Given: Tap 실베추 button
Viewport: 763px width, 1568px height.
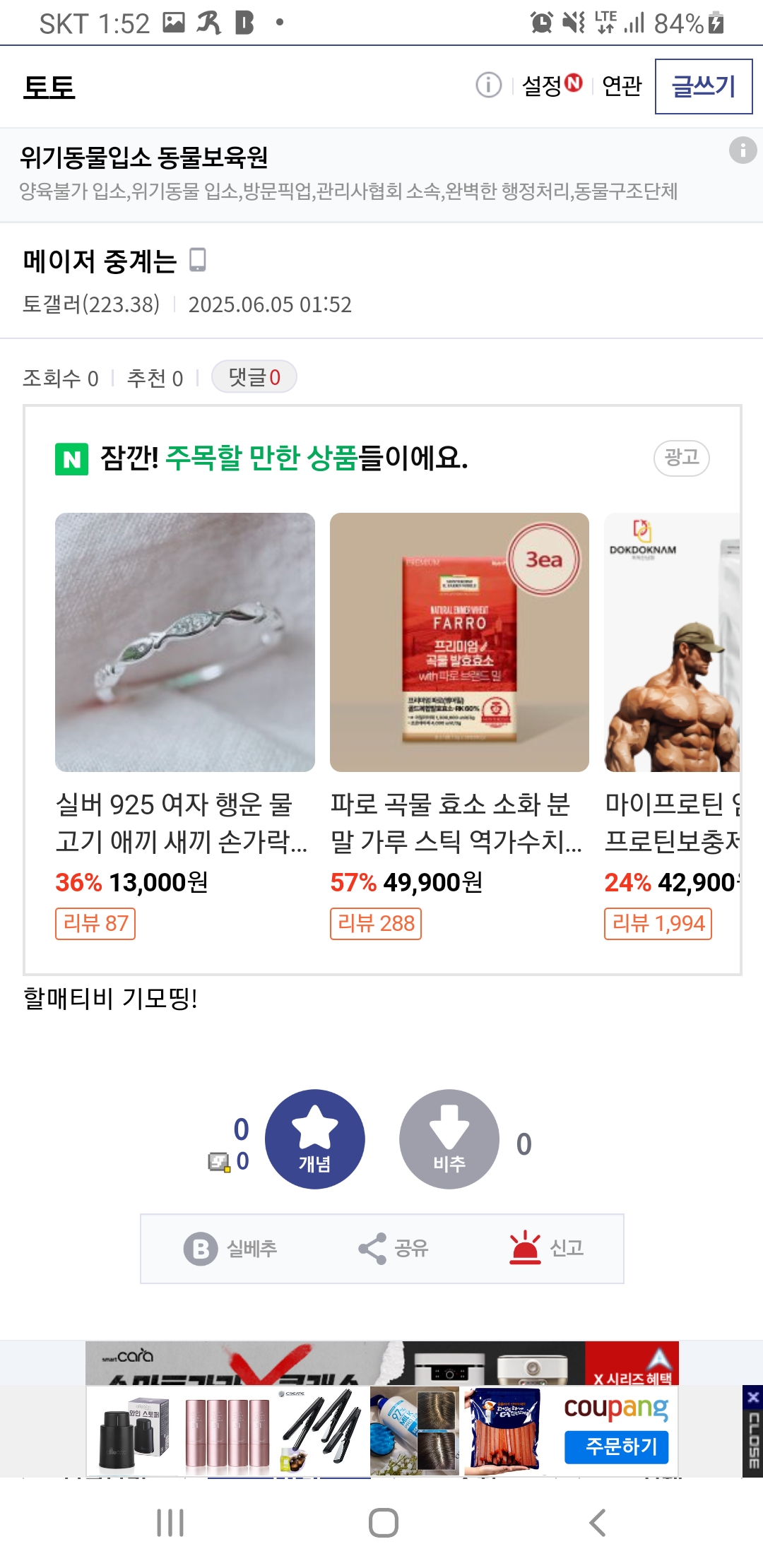Looking at the screenshot, I should [x=230, y=1249].
